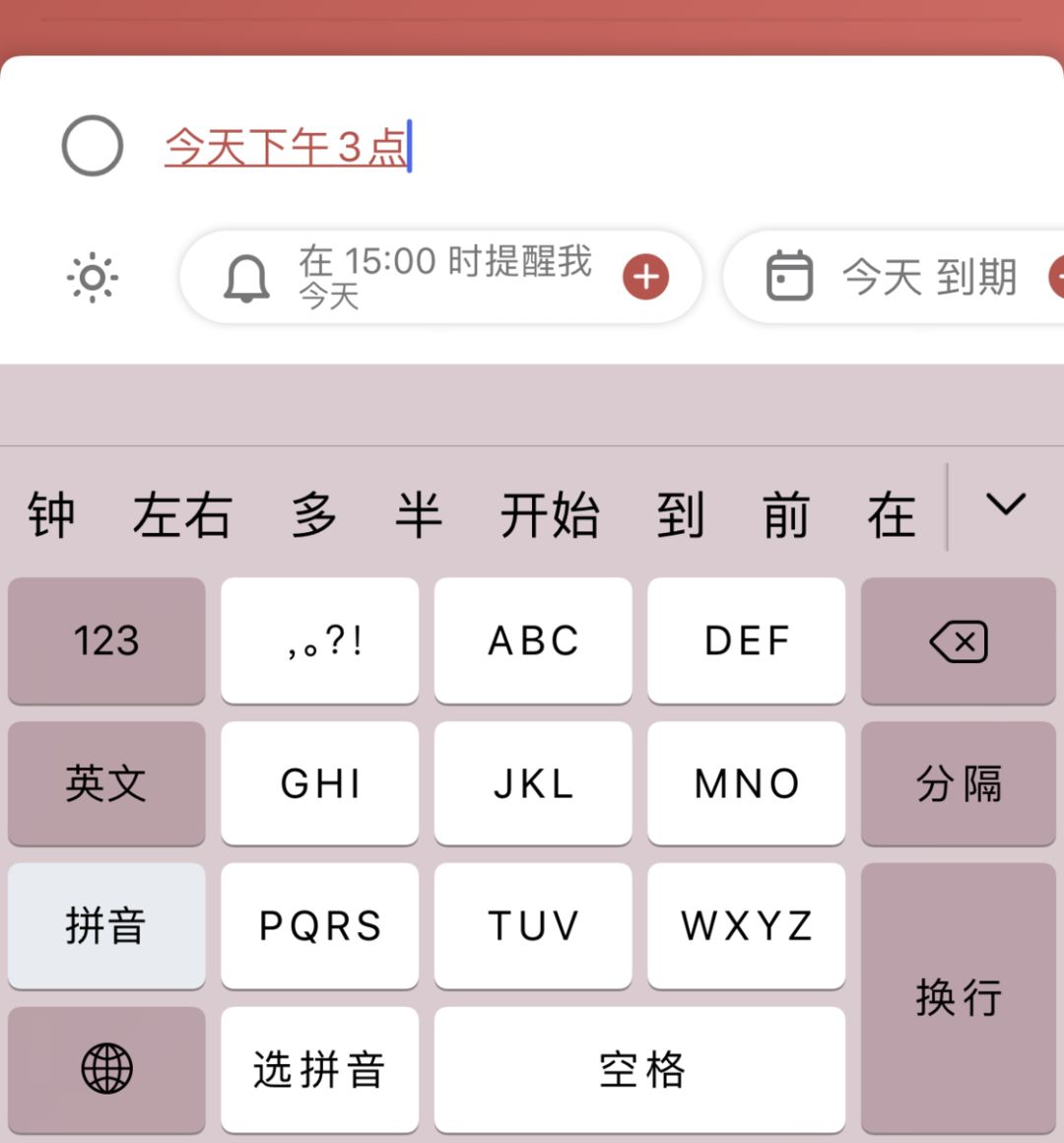Delete a character with backspace key
Image resolution: width=1064 pixels, height=1143 pixels.
coord(958,640)
